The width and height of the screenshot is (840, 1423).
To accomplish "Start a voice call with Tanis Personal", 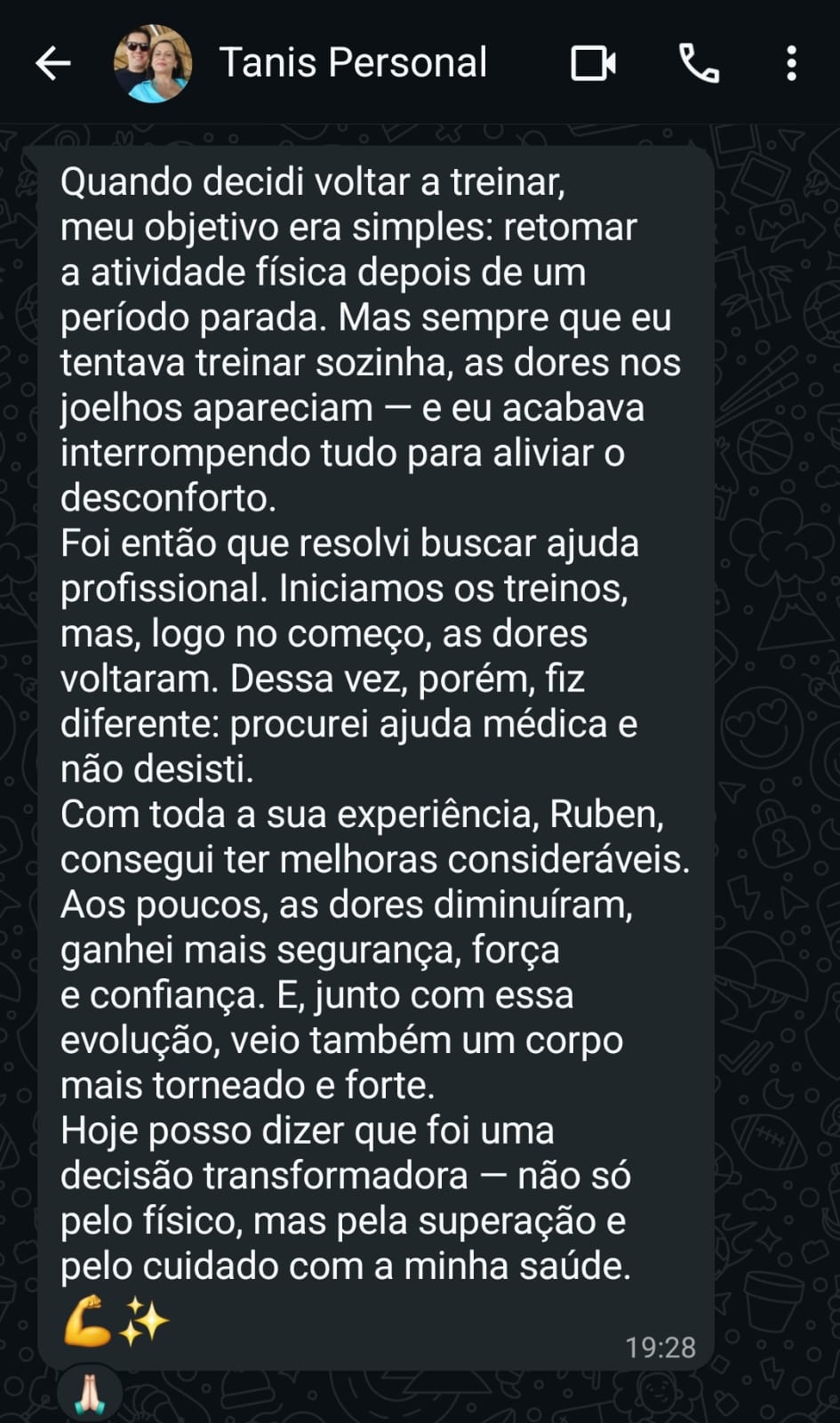I will pyautogui.click(x=699, y=63).
